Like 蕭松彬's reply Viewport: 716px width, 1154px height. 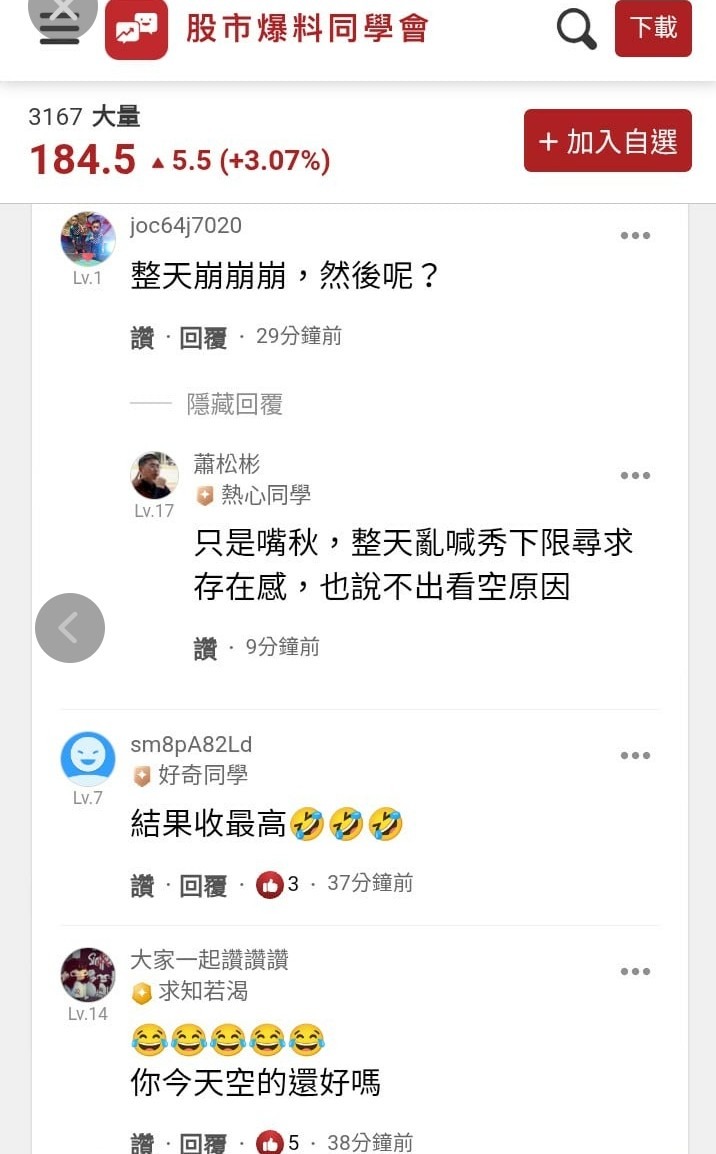tap(205, 649)
